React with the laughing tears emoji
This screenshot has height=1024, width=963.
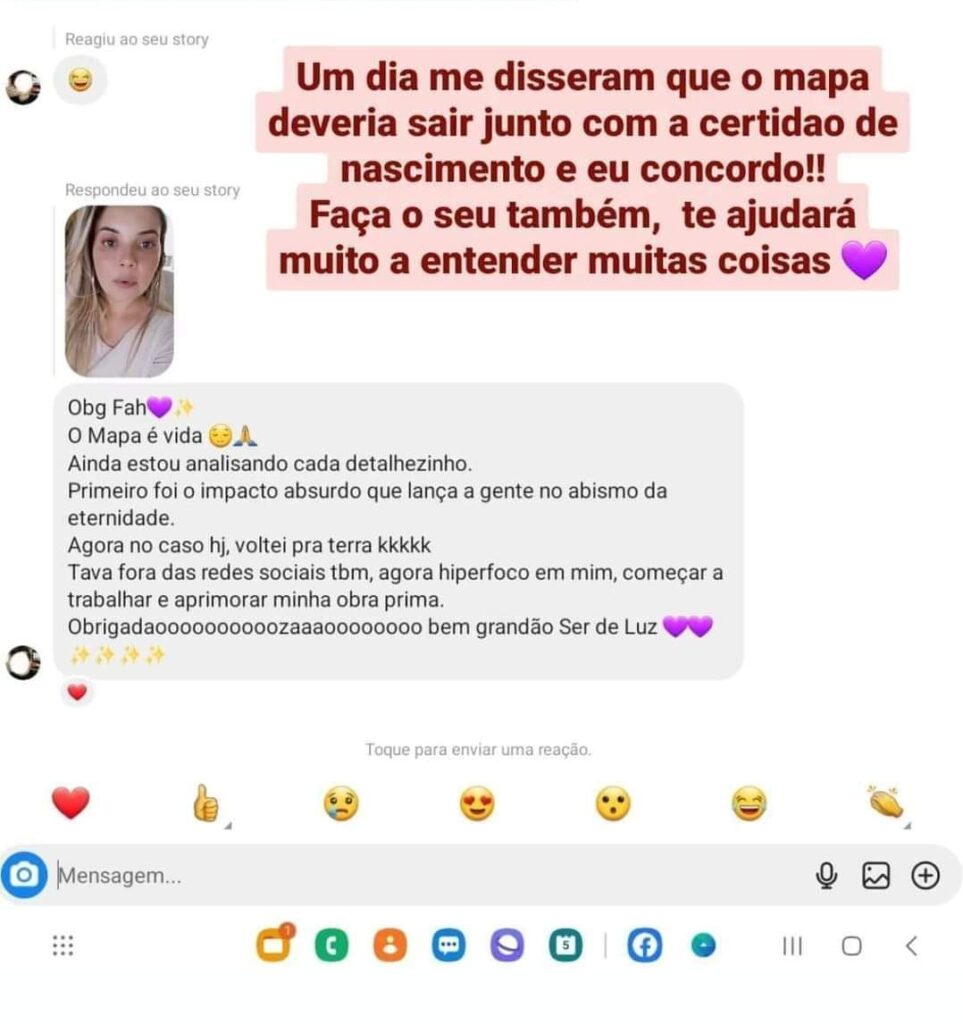[749, 802]
